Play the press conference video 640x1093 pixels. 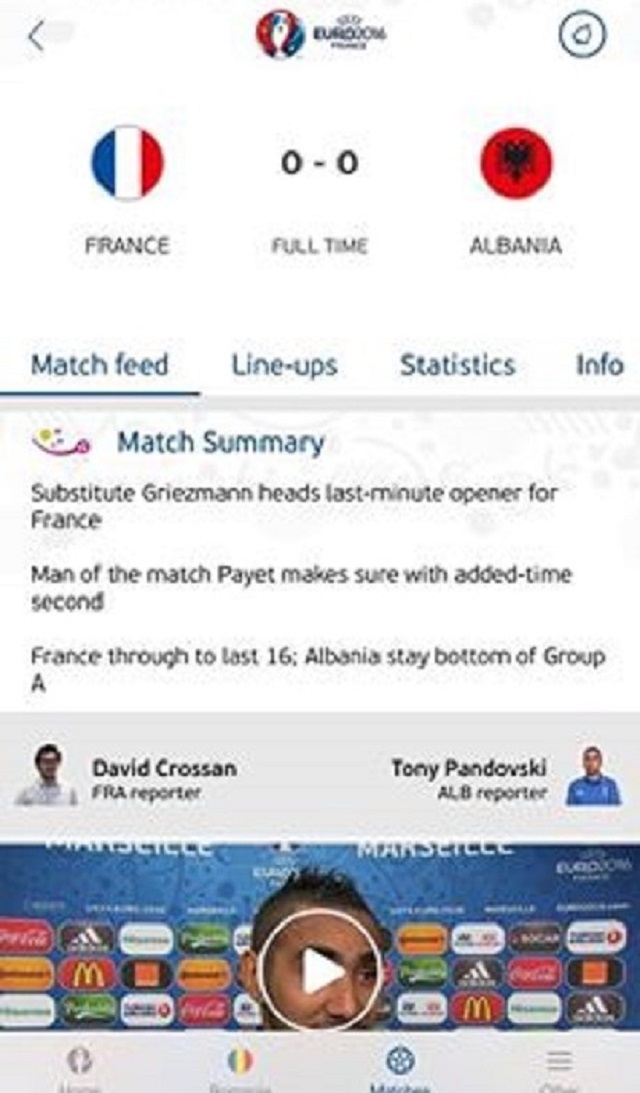pyautogui.click(x=319, y=969)
